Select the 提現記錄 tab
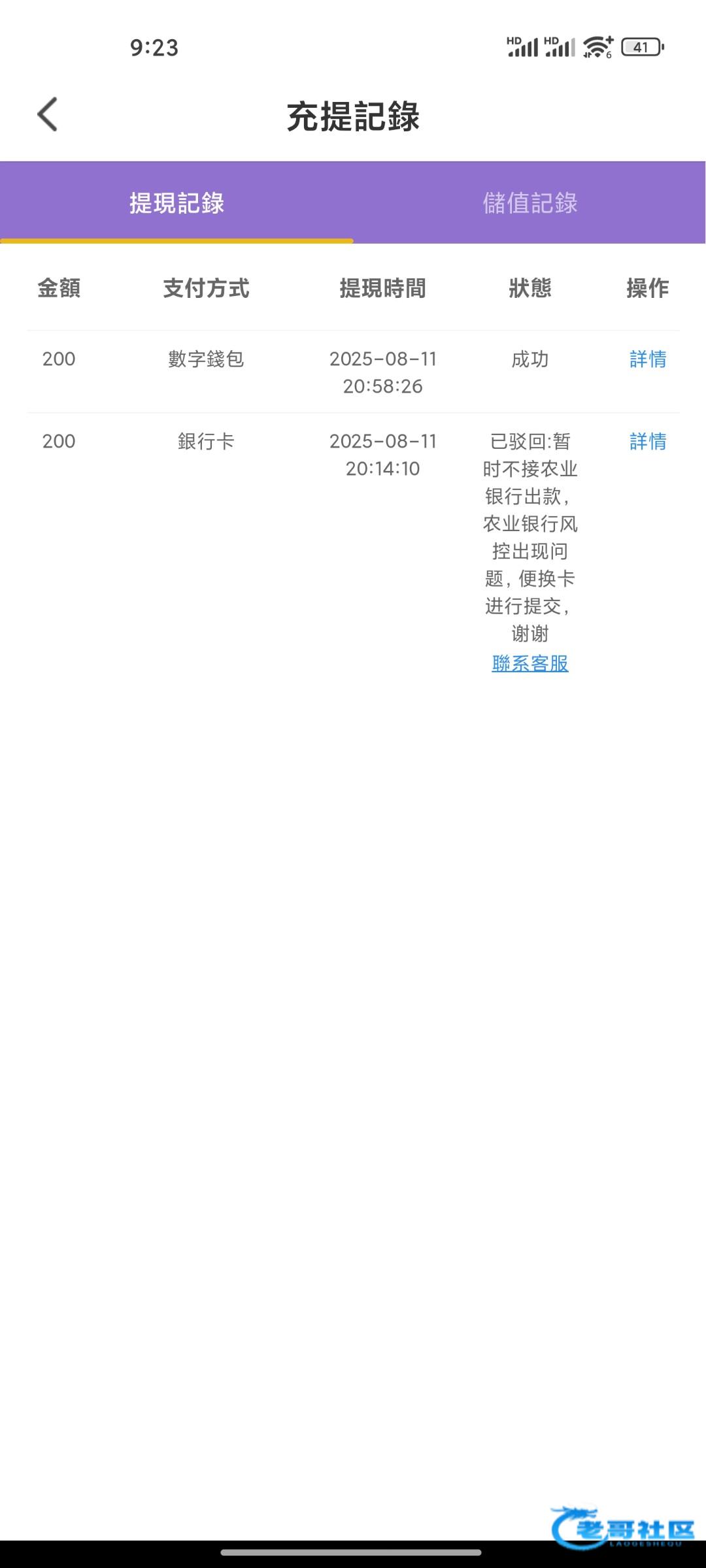The image size is (706, 1568). coord(176,203)
